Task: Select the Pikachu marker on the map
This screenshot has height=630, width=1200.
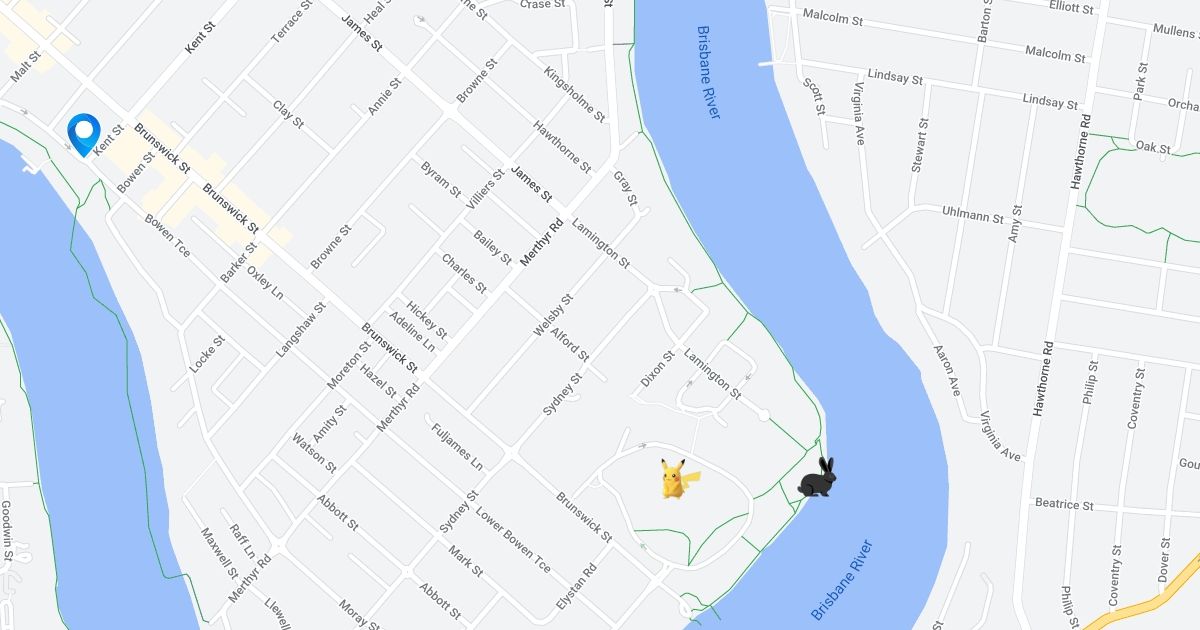Action: [x=677, y=478]
